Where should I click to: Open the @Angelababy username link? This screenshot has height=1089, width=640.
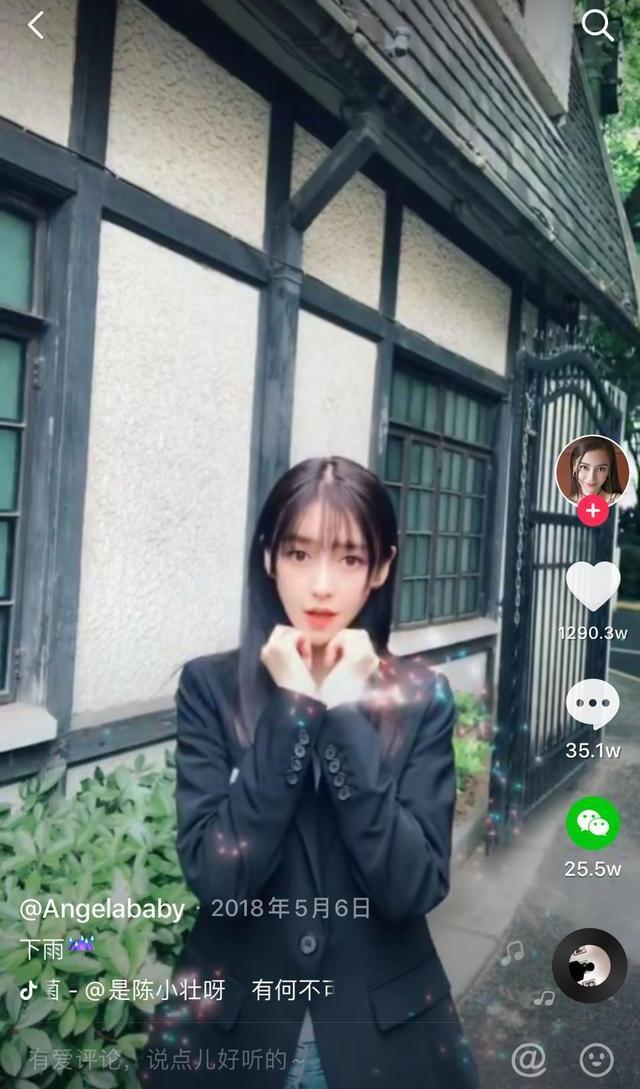[x=103, y=908]
